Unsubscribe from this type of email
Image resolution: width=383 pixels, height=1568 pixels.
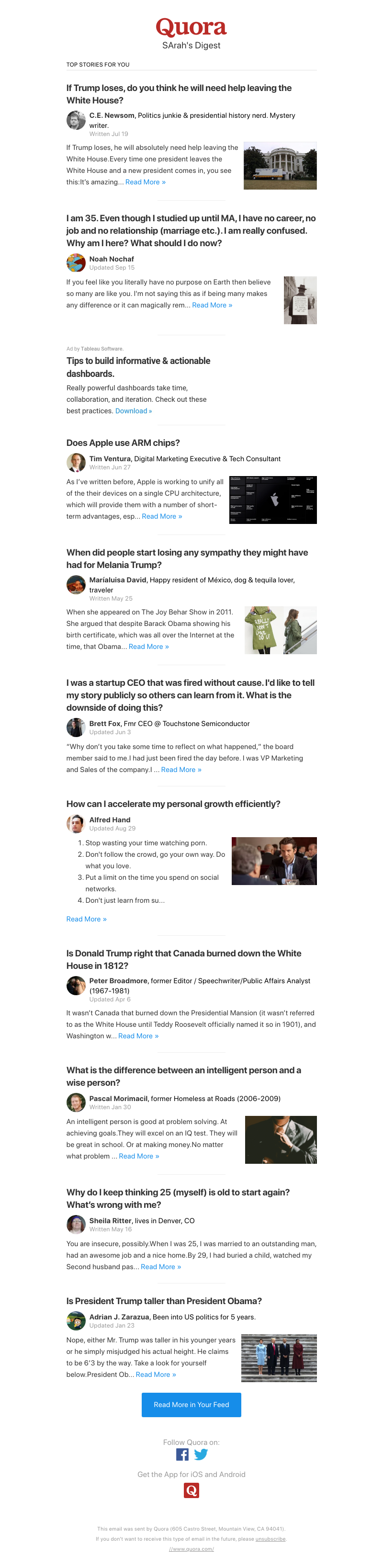[270, 1539]
